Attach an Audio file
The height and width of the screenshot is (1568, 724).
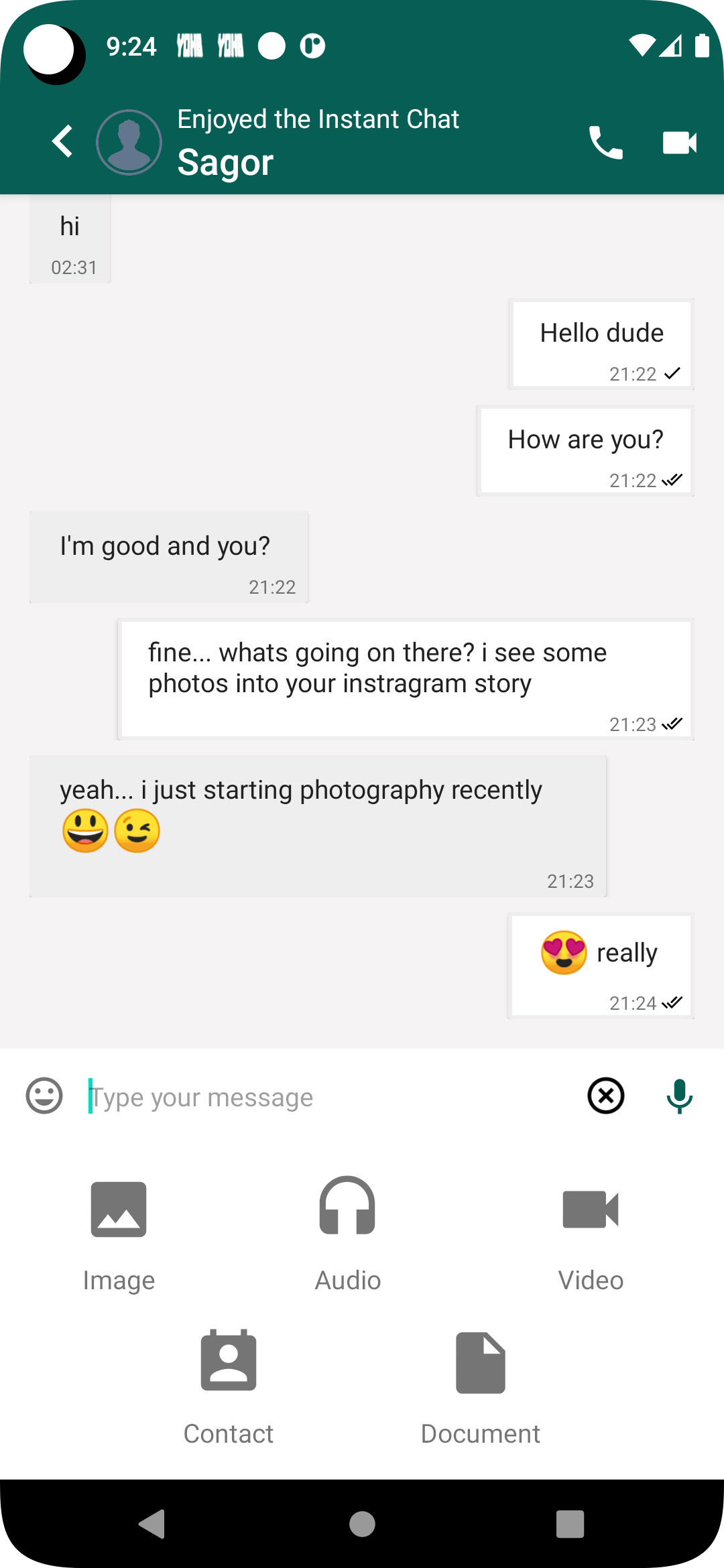point(347,1233)
